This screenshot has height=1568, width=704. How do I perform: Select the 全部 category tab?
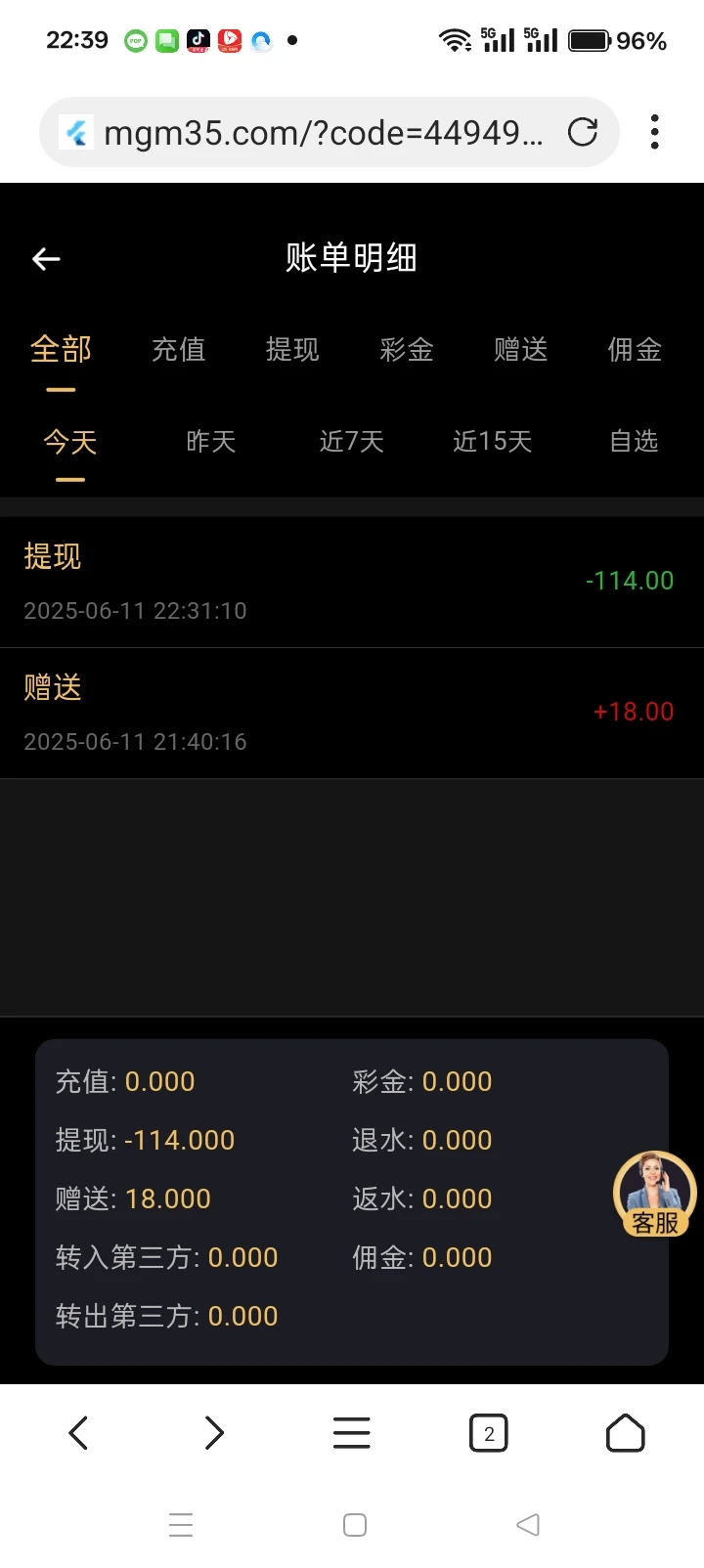click(61, 350)
